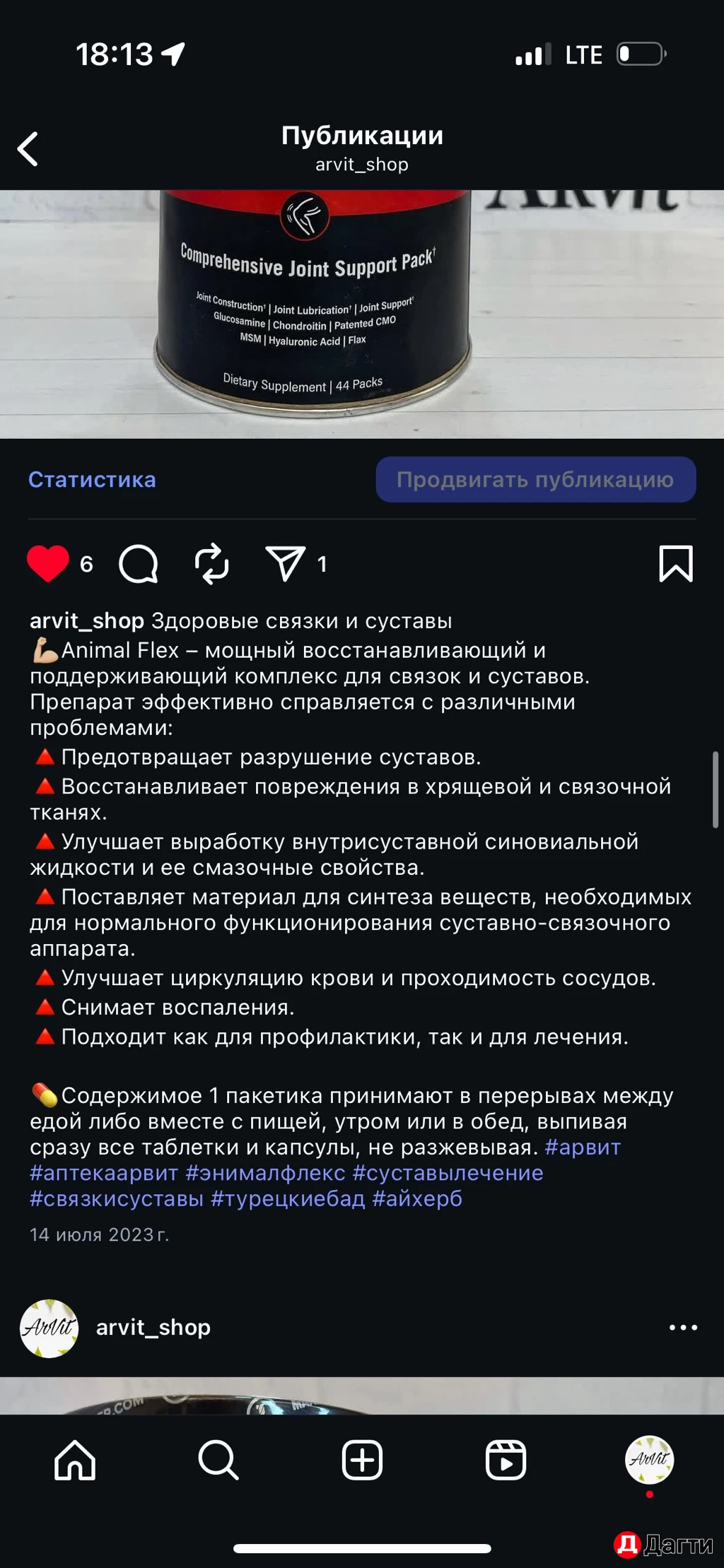View likes by tapping the number 6

86,565
